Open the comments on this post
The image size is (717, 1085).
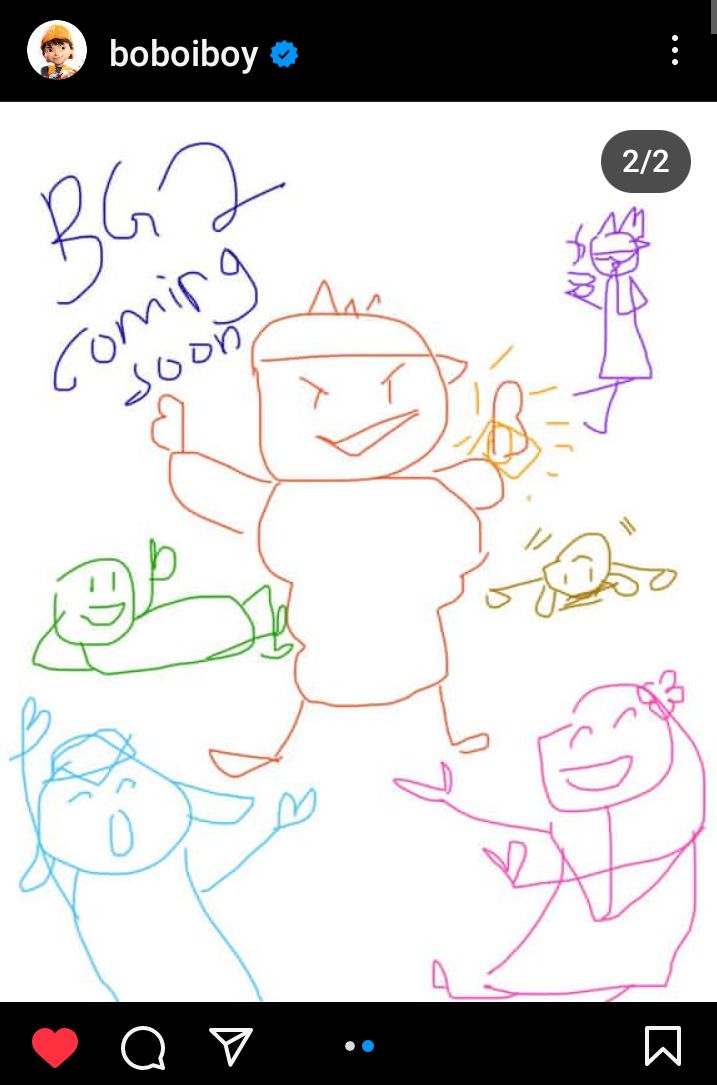tap(143, 1047)
